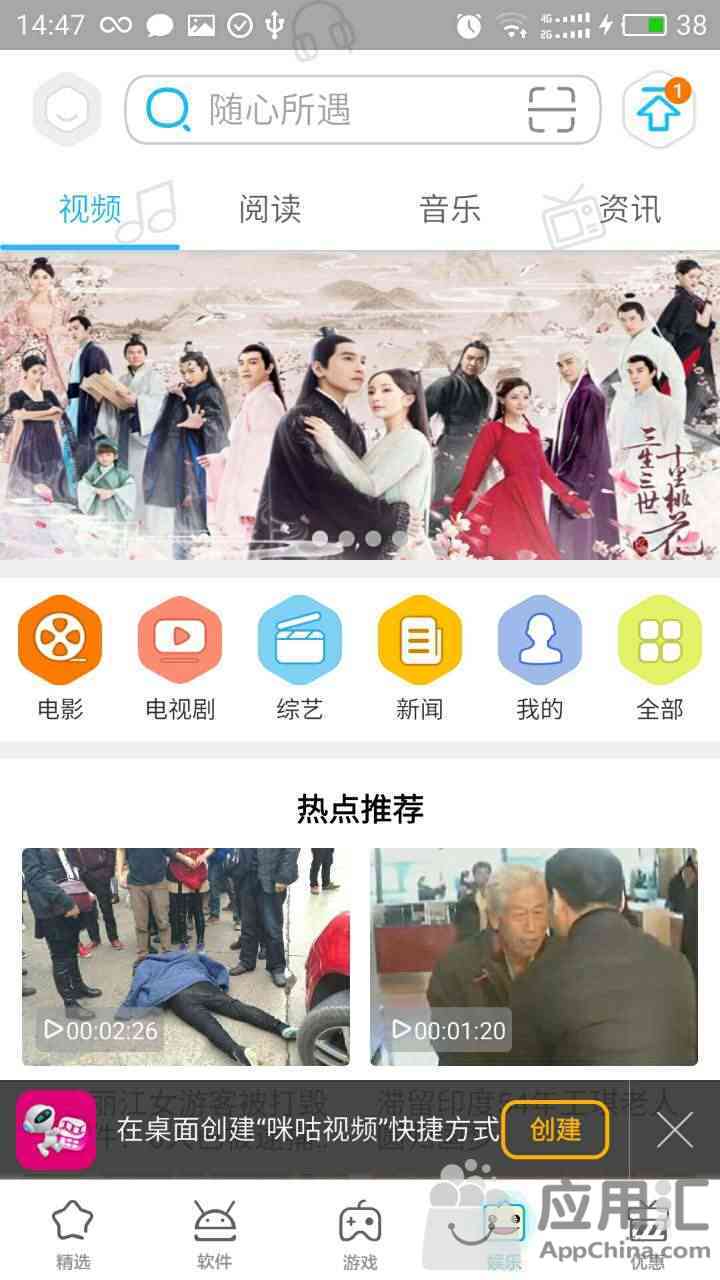Switch to the 资讯 tab
Viewport: 720px width, 1280px height.
[629, 210]
